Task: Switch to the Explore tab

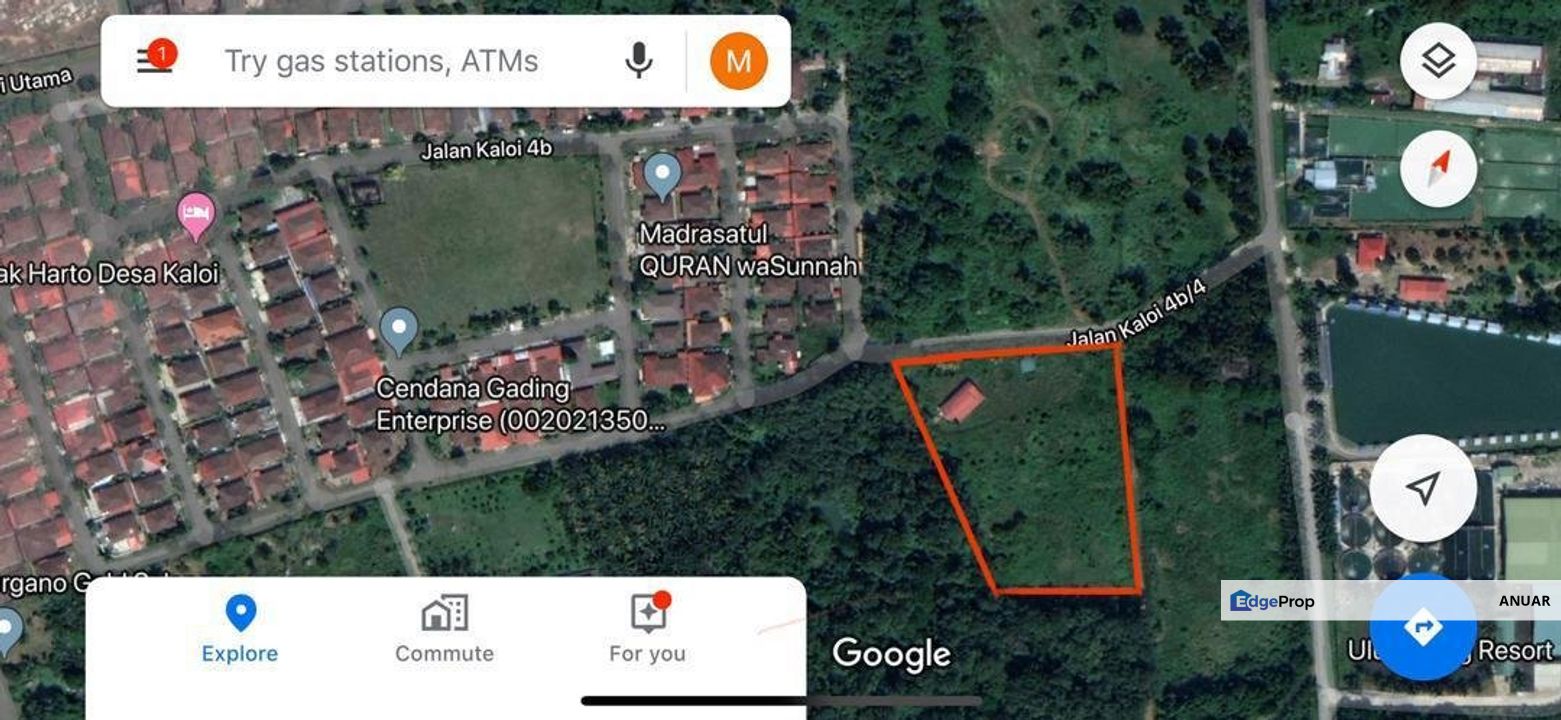Action: [240, 629]
